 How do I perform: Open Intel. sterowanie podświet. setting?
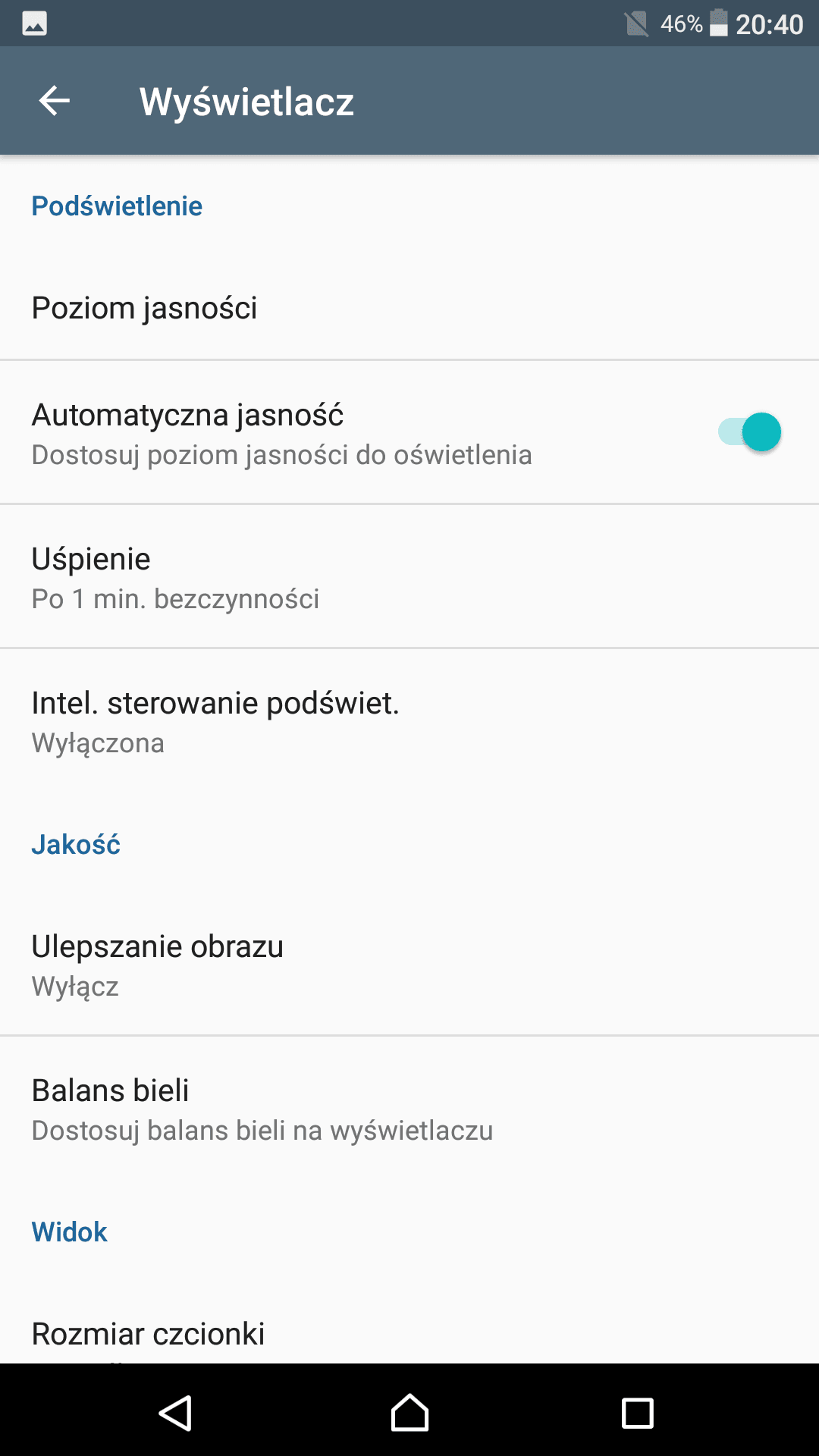[x=409, y=720]
